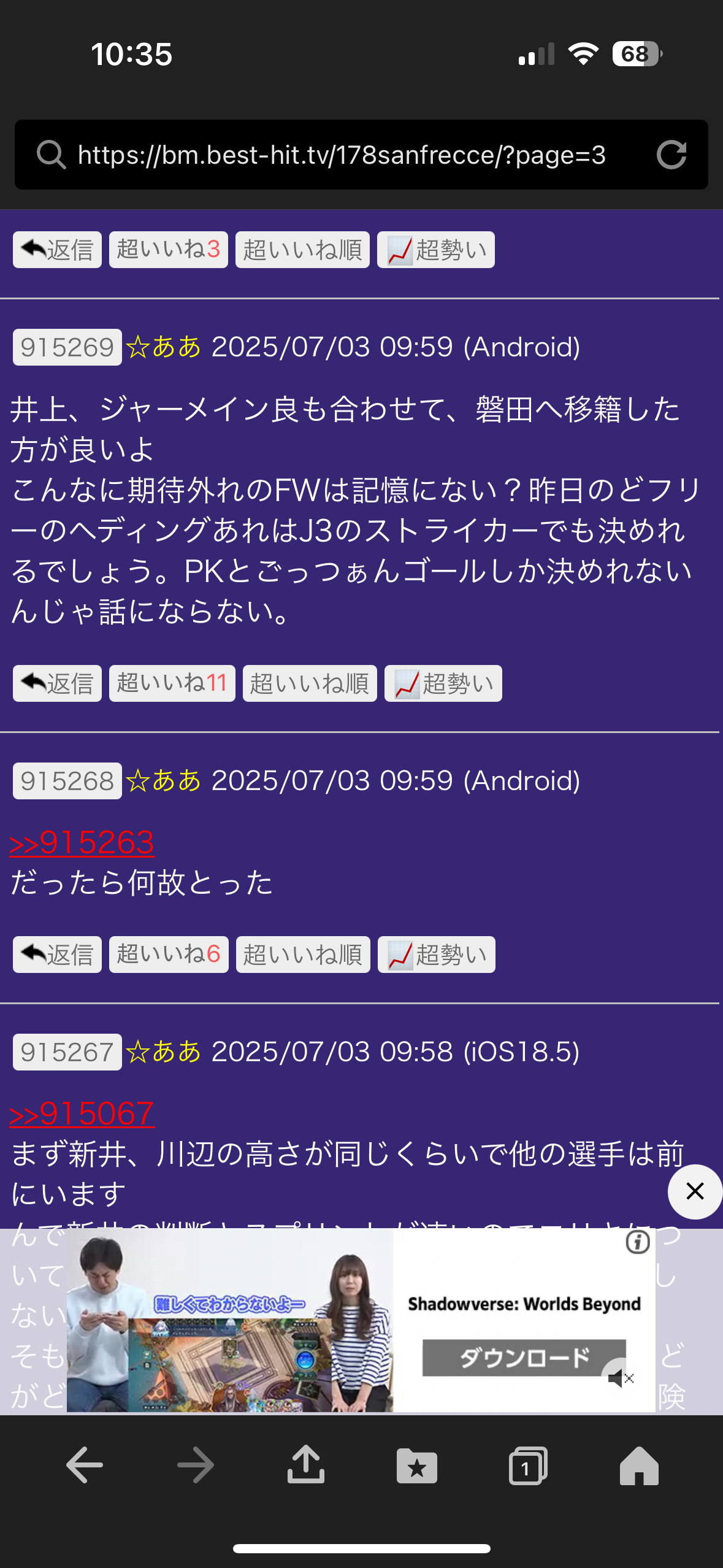
Task: Reply to post 915268 with 返信
Action: [57, 955]
